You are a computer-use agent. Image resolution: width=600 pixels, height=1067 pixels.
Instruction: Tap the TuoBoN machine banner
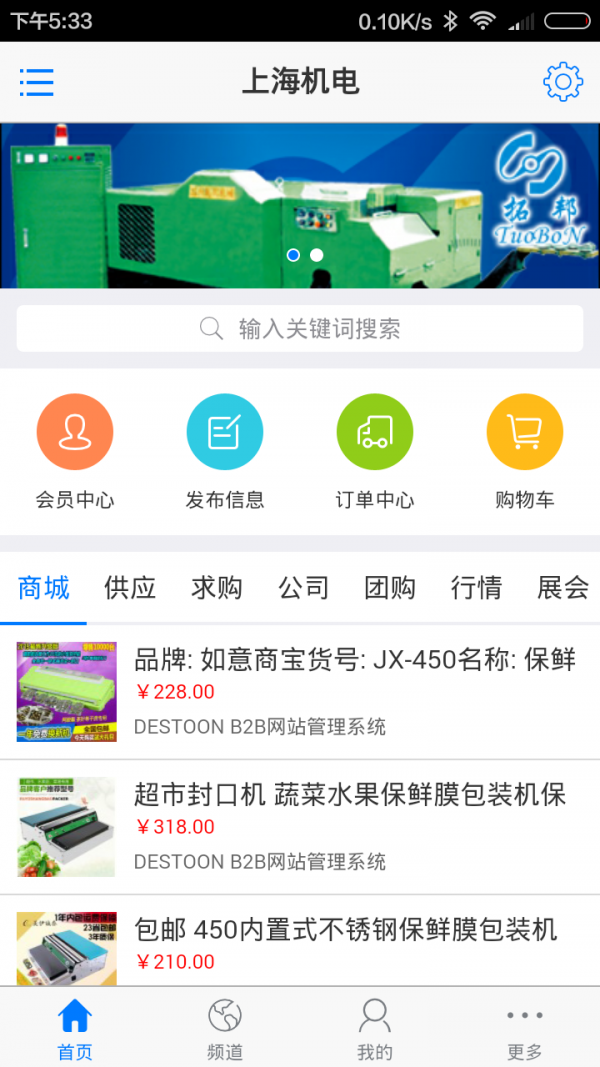tap(300, 206)
